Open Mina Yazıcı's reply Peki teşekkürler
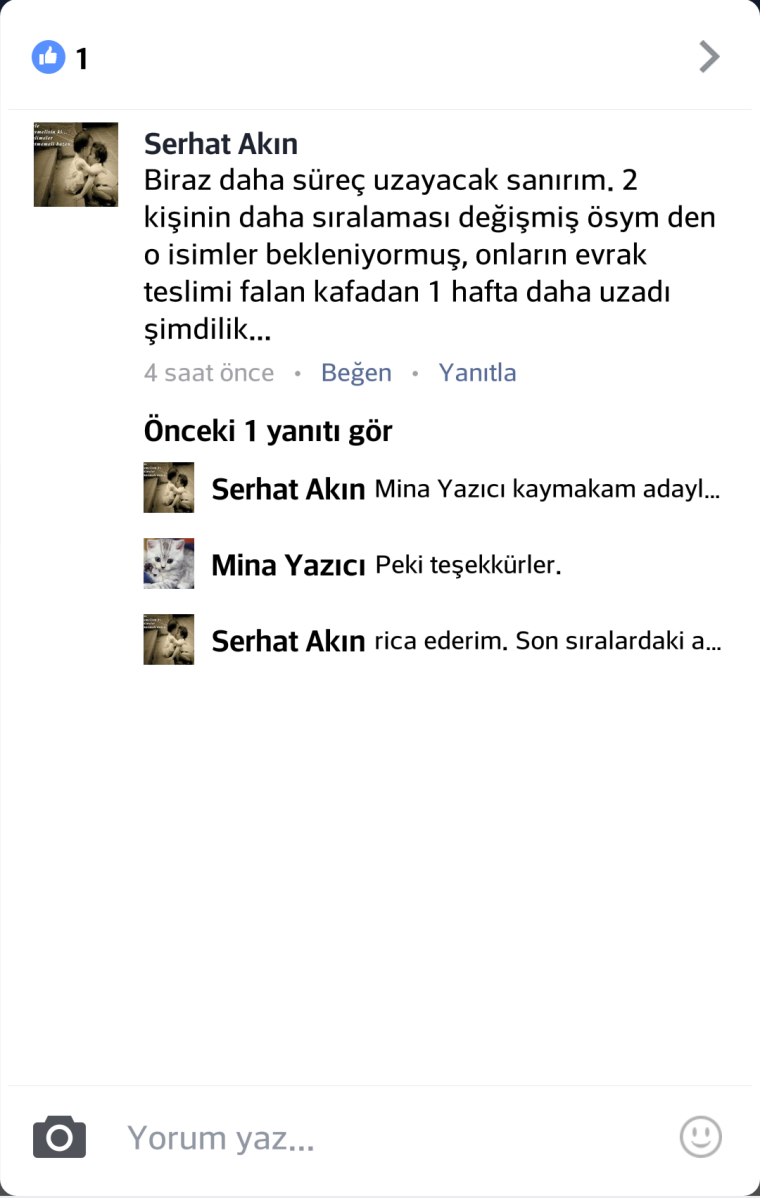Viewport: 760px width, 1198px height. point(468,565)
